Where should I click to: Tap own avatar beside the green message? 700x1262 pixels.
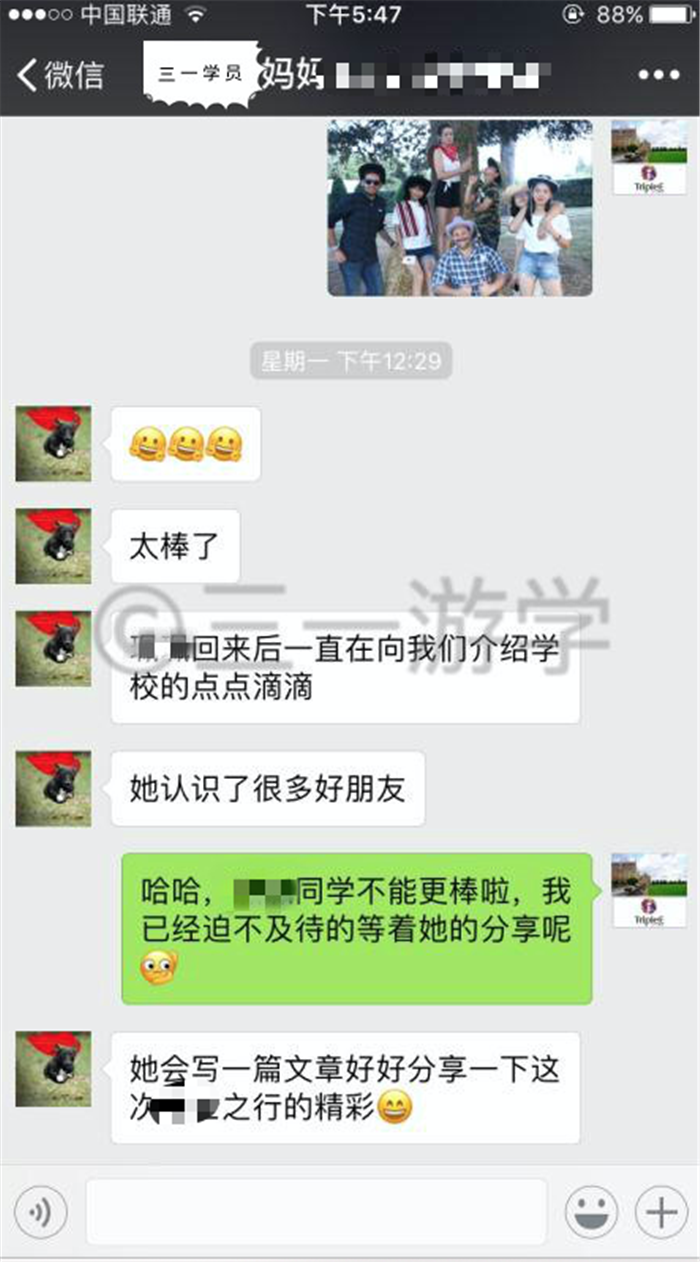[649, 891]
